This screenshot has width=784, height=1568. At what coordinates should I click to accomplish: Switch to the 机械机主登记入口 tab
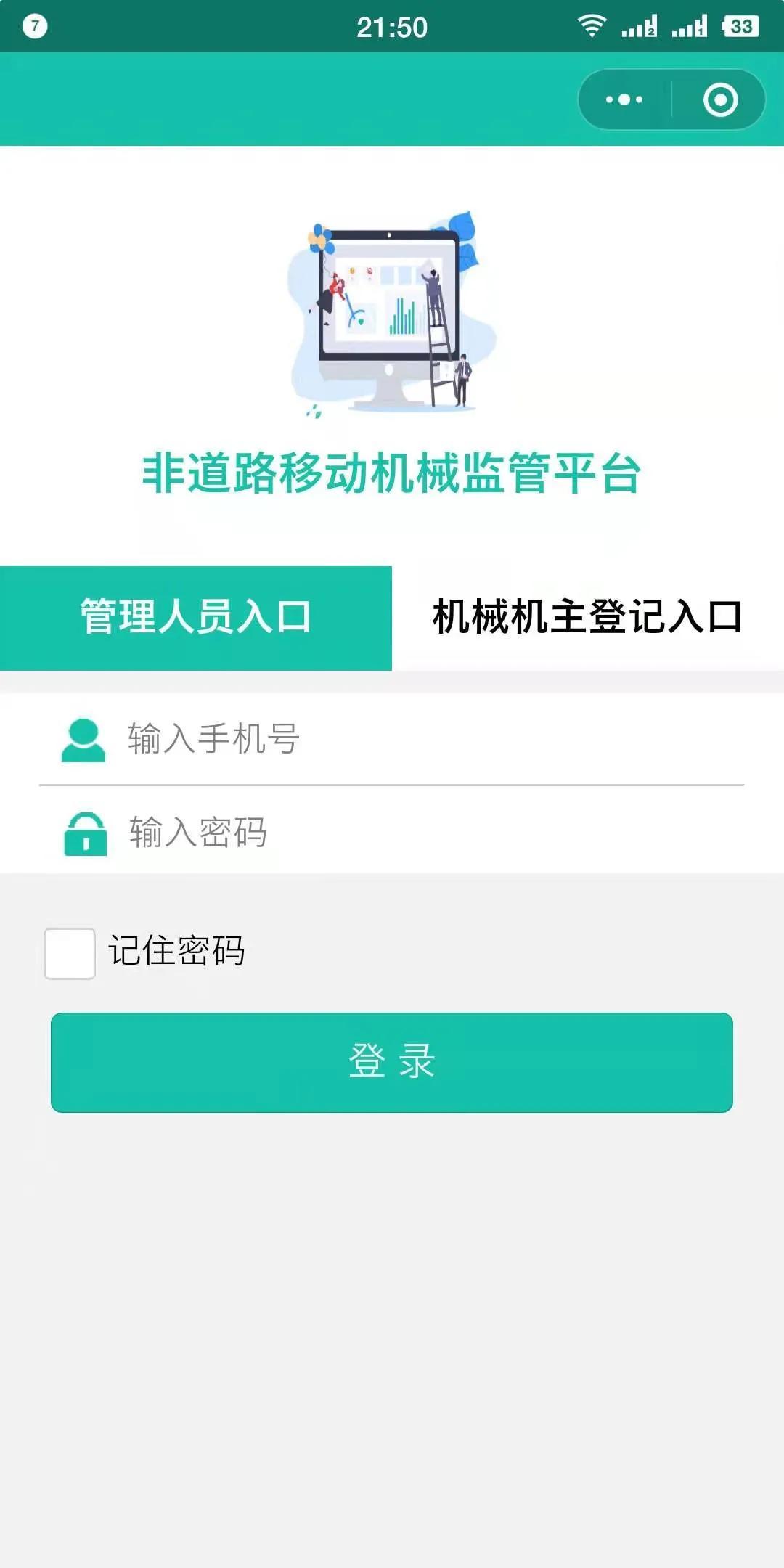pyautogui.click(x=587, y=618)
